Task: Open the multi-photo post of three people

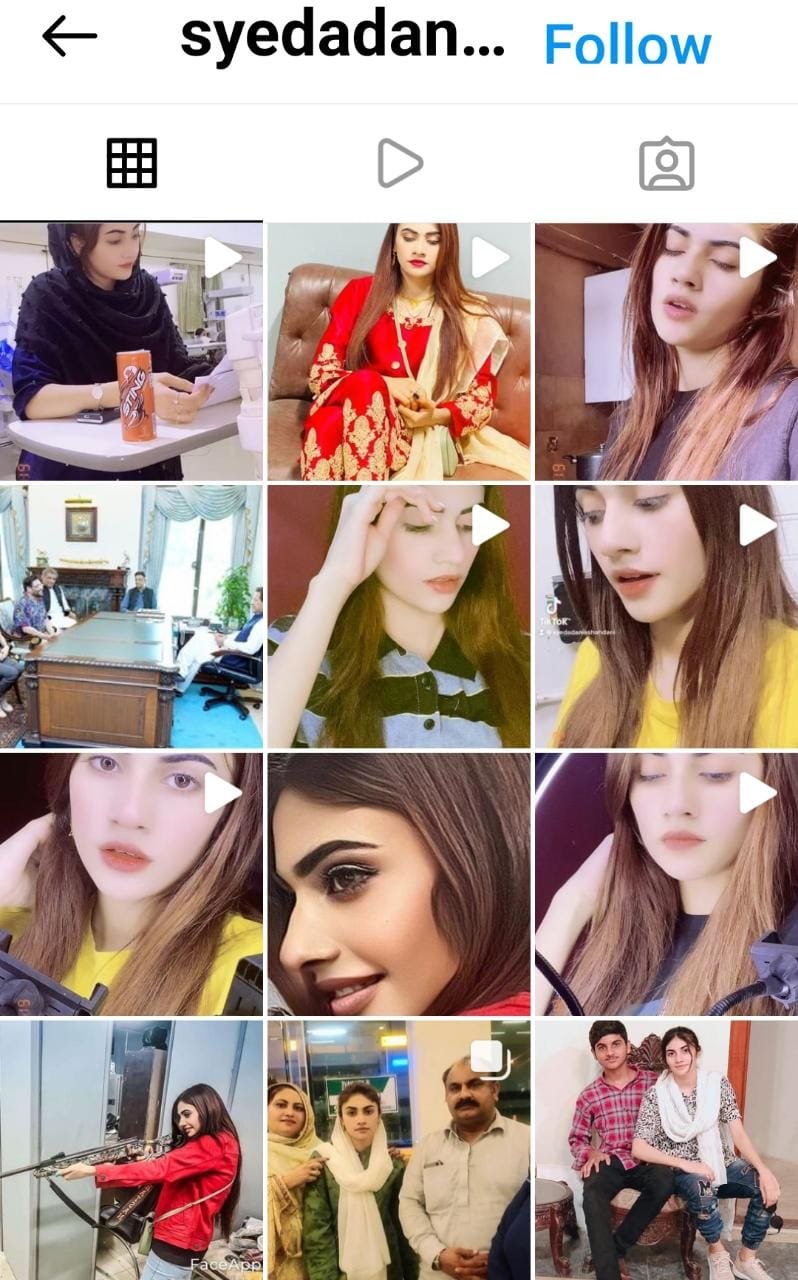Action: pyautogui.click(x=399, y=1150)
